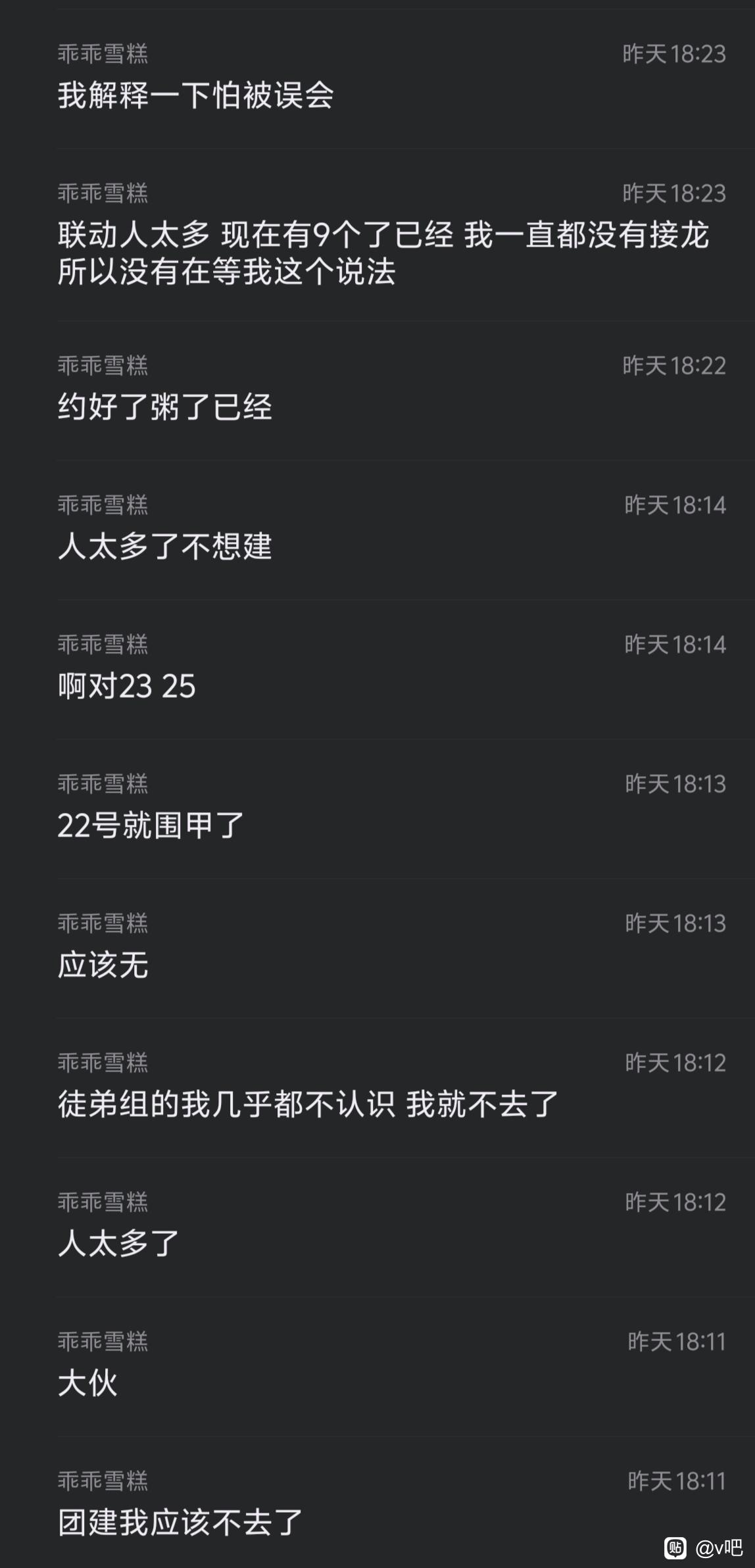
Task: Select the 18:12 message "人太多了"
Action: tap(119, 1244)
